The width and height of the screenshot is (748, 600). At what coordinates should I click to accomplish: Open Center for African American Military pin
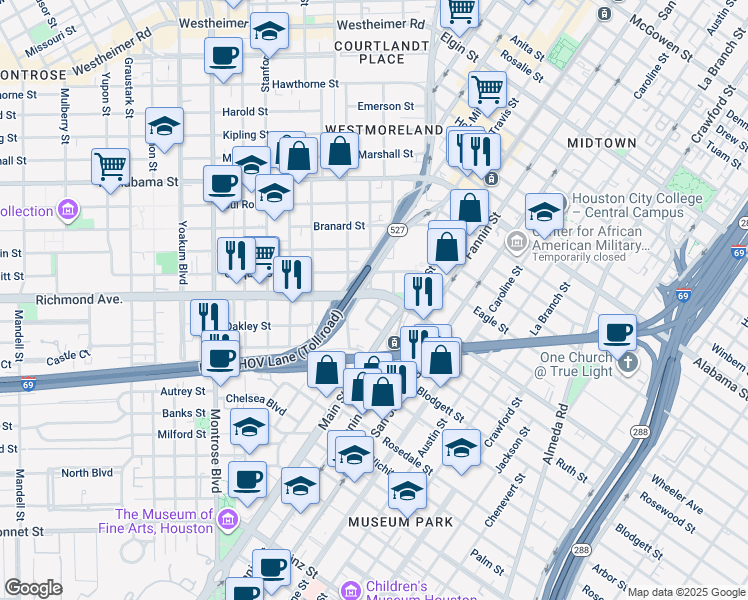516,242
